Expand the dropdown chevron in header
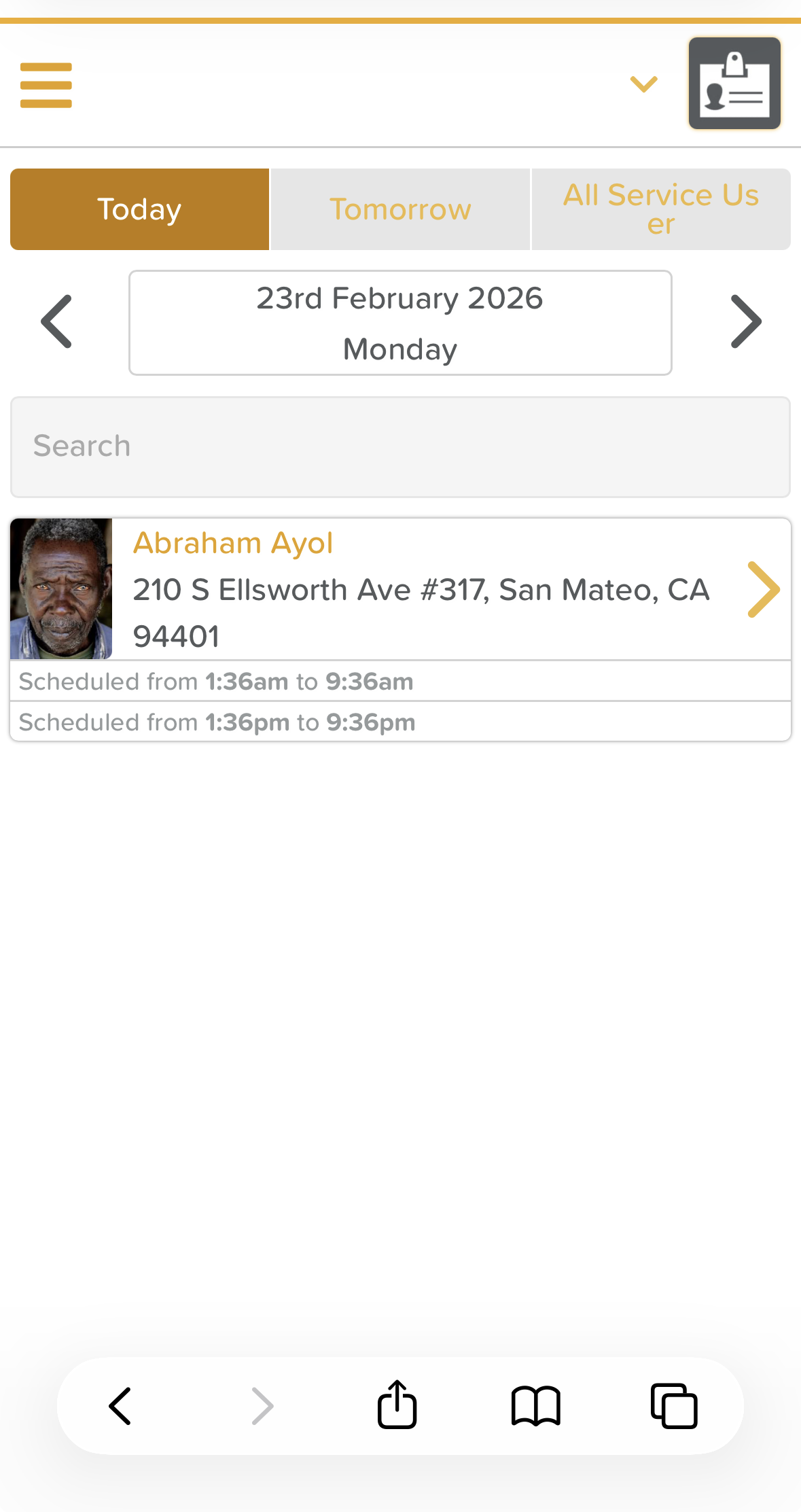Viewport: 801px width, 1512px height. tap(643, 84)
